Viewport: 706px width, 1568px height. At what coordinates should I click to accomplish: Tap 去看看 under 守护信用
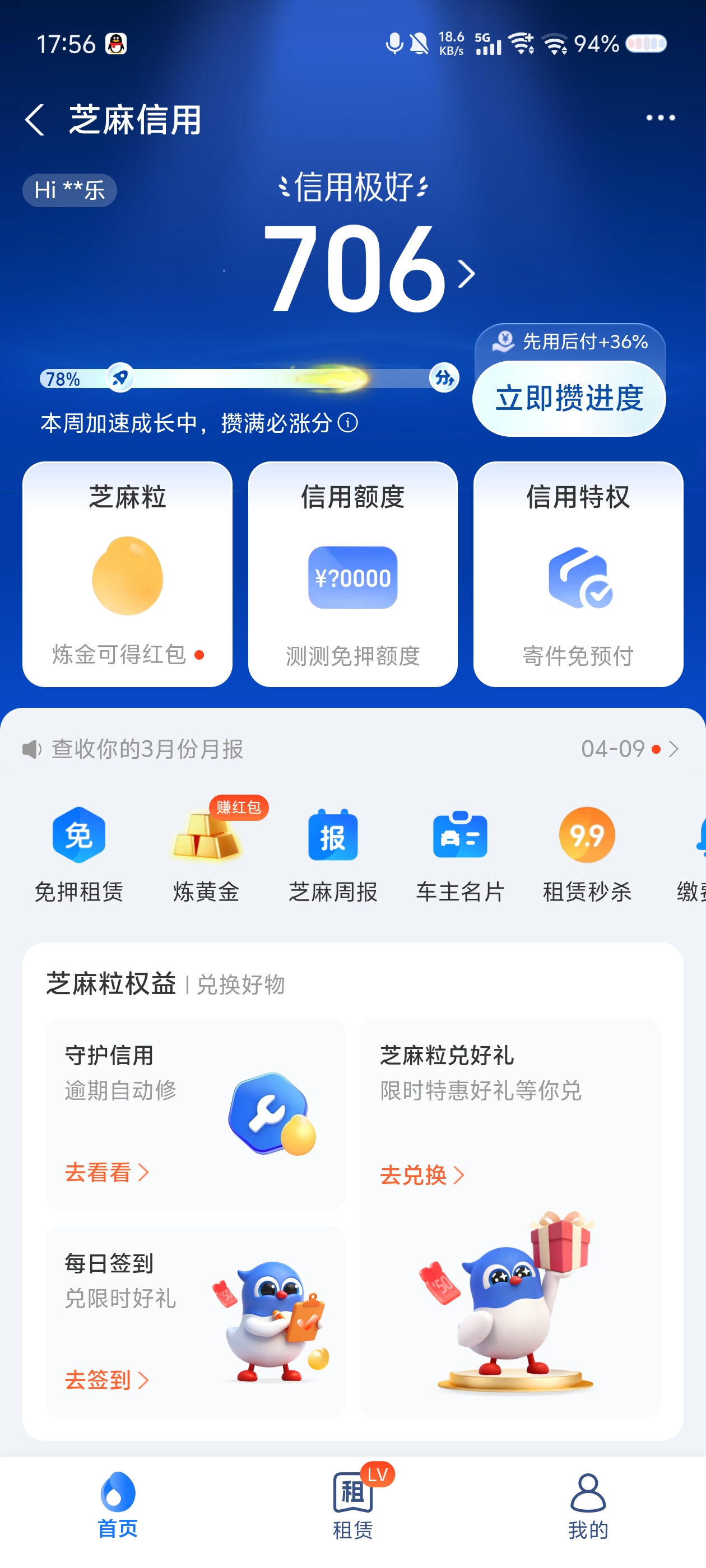pos(106,1172)
